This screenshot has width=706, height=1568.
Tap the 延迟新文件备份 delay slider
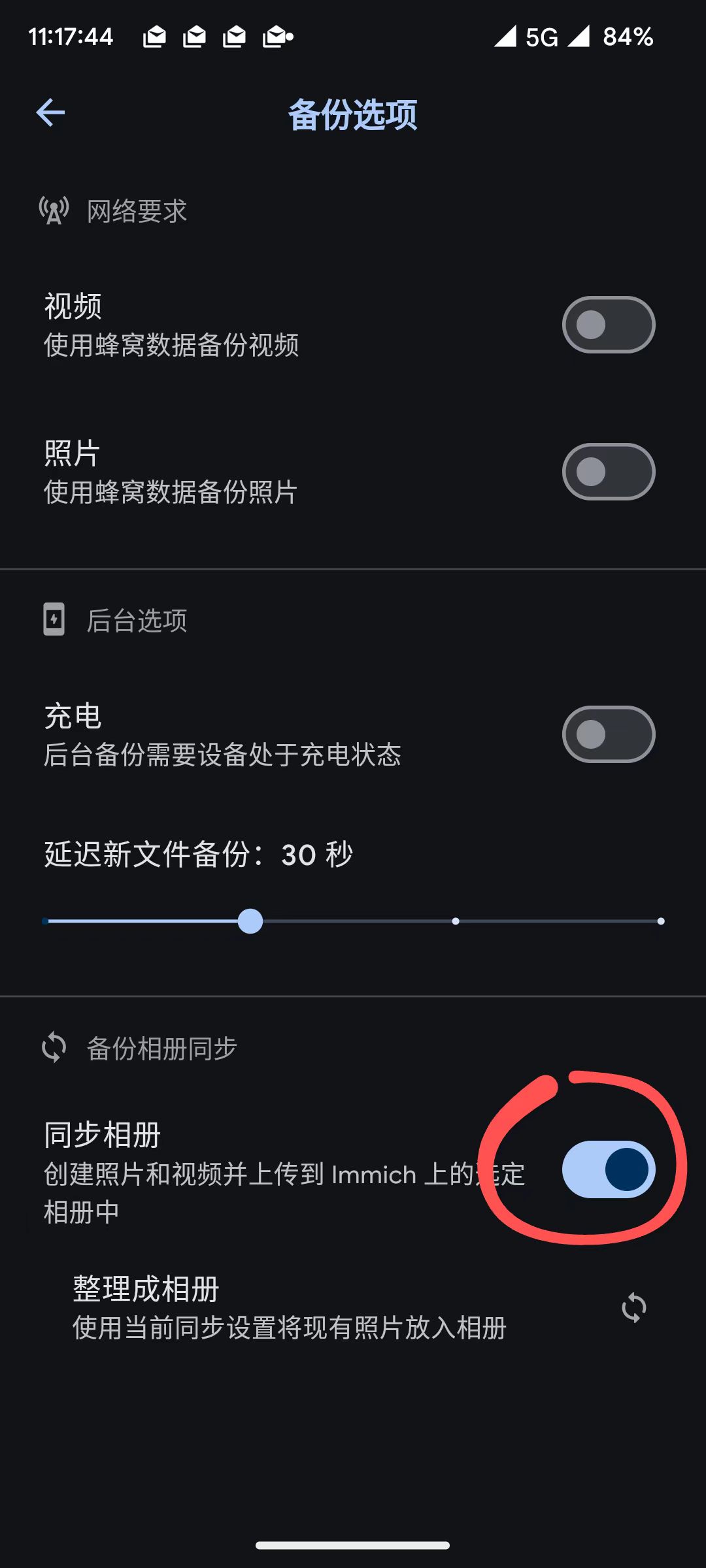pos(353,921)
